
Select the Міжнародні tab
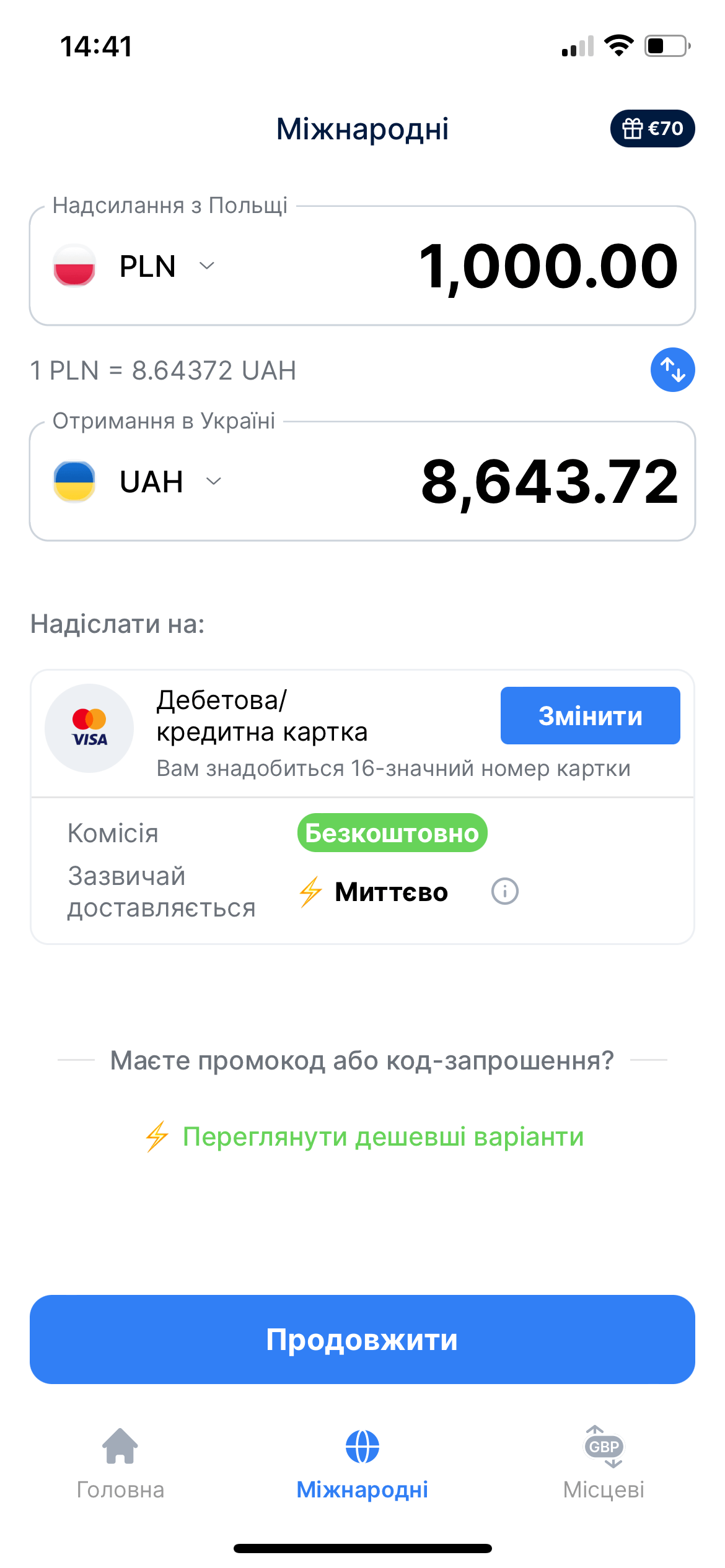[362, 1461]
